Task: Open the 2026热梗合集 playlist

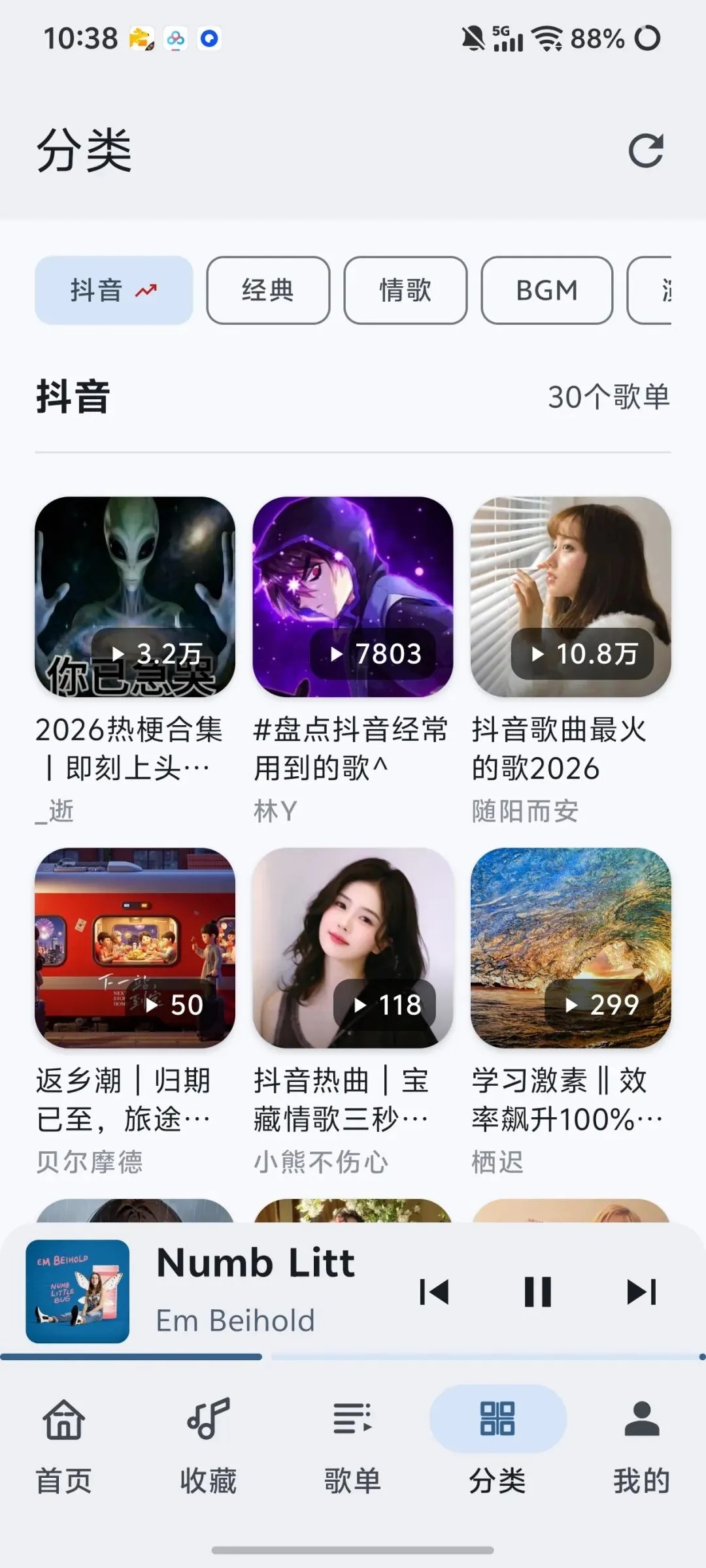Action: click(x=135, y=597)
